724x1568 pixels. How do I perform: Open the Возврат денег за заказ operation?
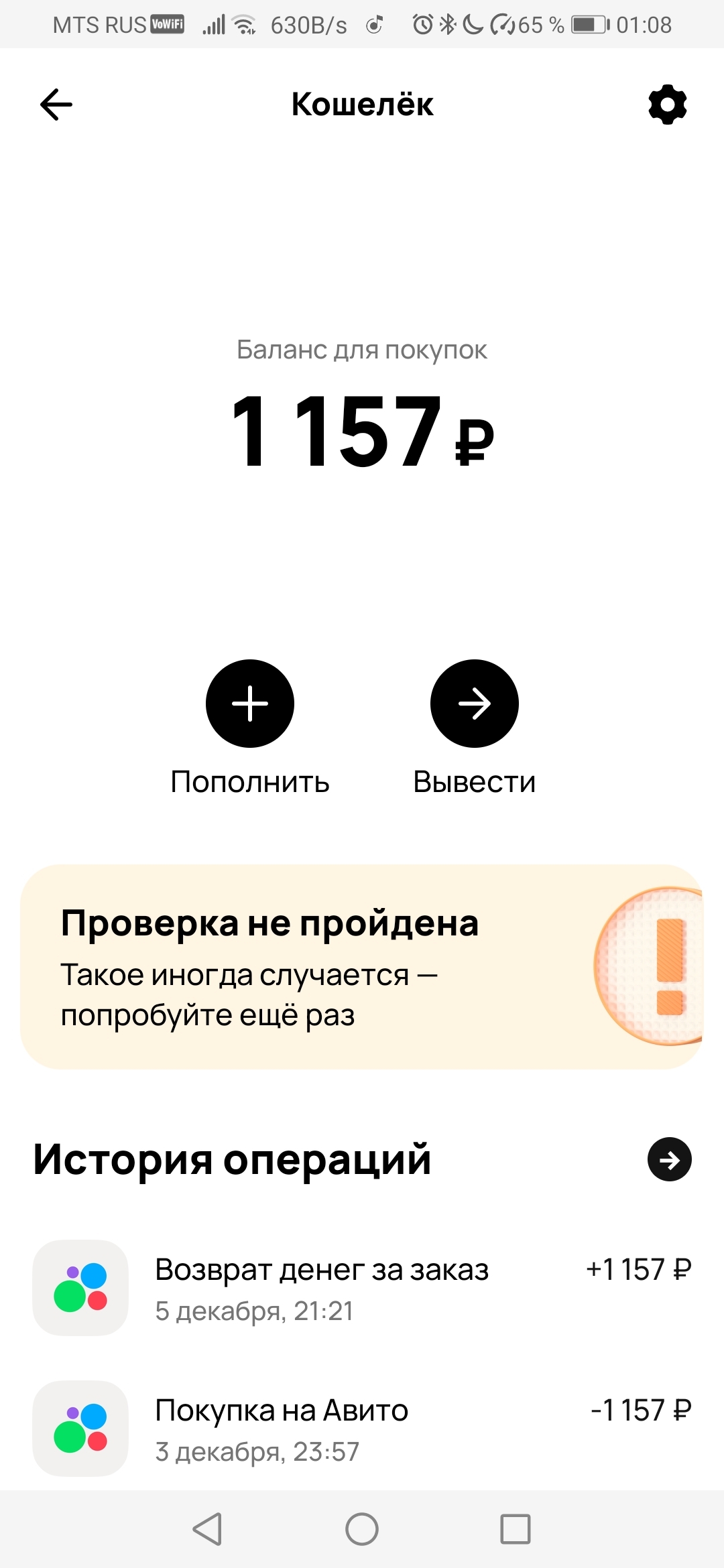point(362,1288)
